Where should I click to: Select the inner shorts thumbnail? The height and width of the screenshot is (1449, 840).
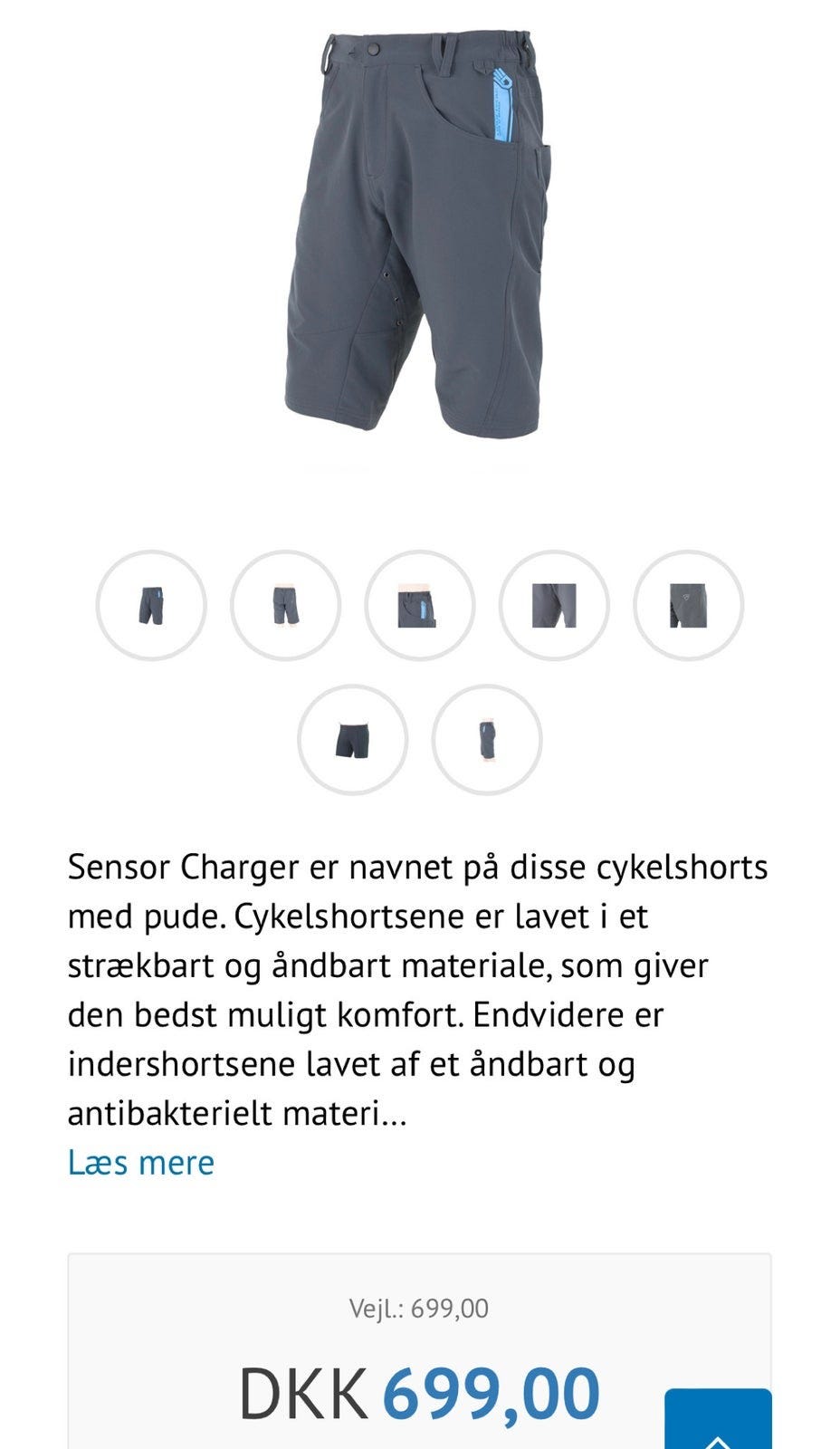(x=352, y=738)
